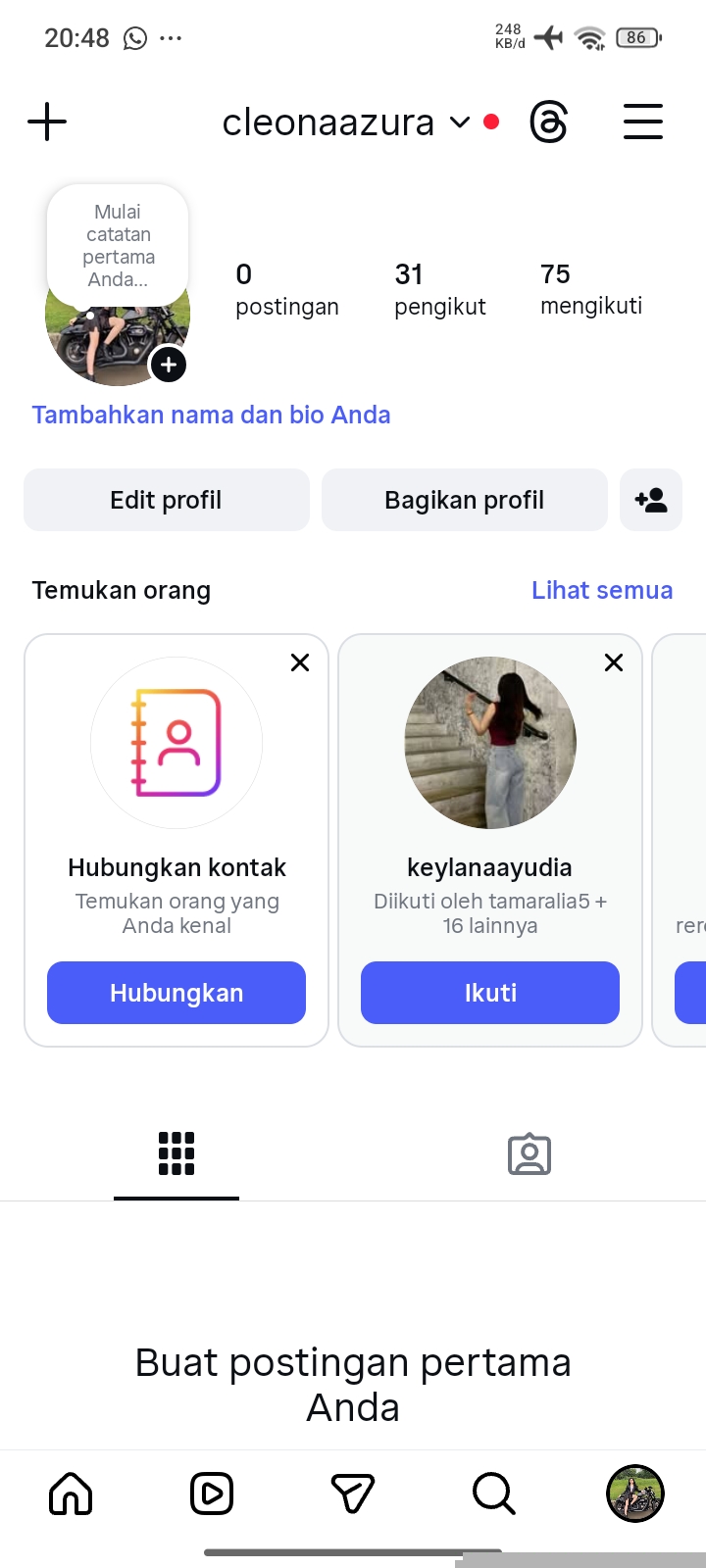Tap Tambahkan nama dan bio Anda
Screen dimensions: 706x1568
[x=211, y=415]
